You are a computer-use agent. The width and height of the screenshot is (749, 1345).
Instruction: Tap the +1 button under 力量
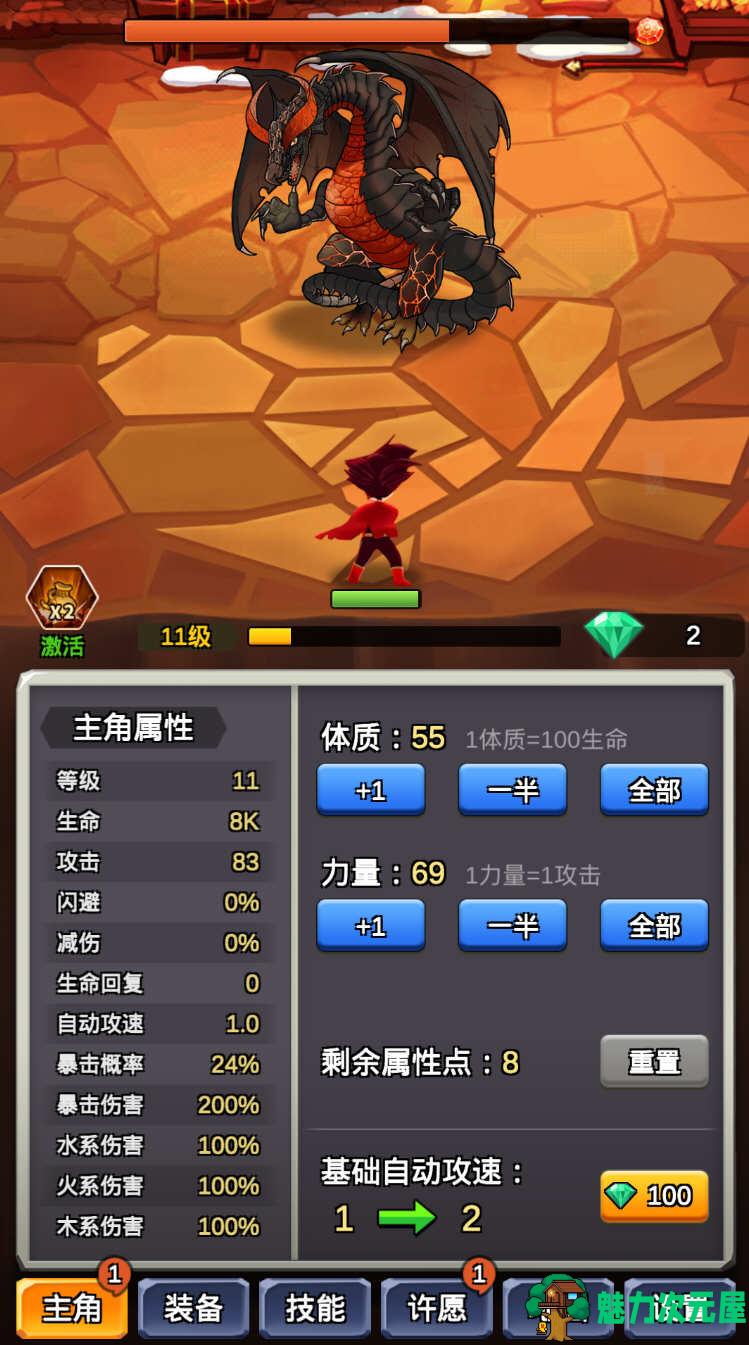(x=371, y=926)
